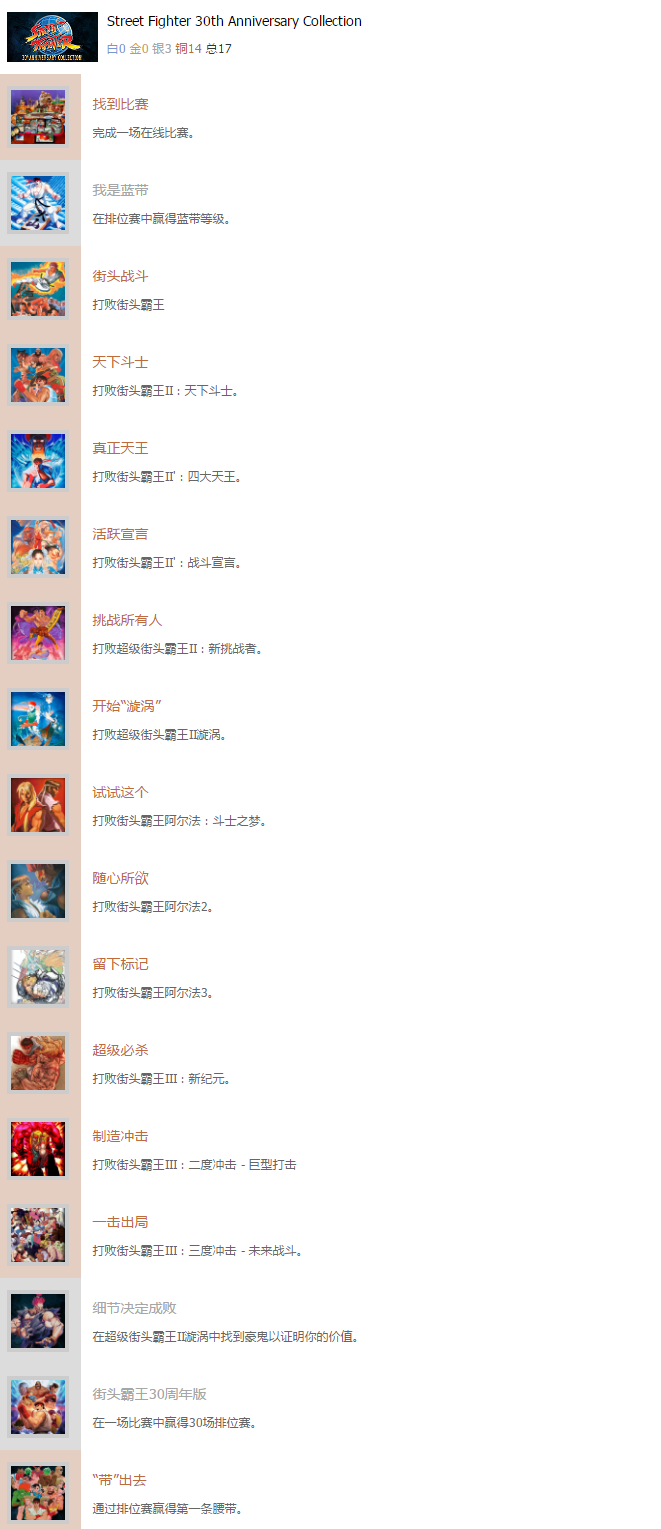This screenshot has height=1529, width=661.
Task: Tap the game cover thumbnail
Action: point(52,37)
